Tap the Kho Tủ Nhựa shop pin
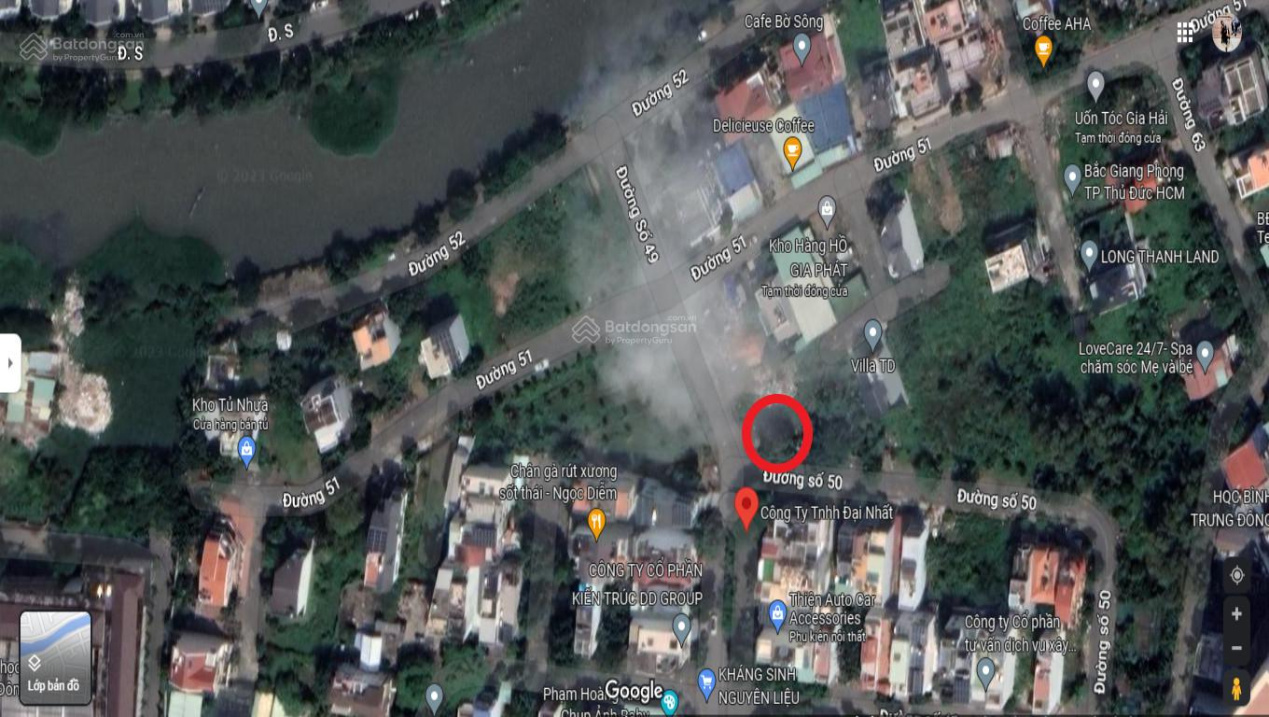 pos(247,450)
